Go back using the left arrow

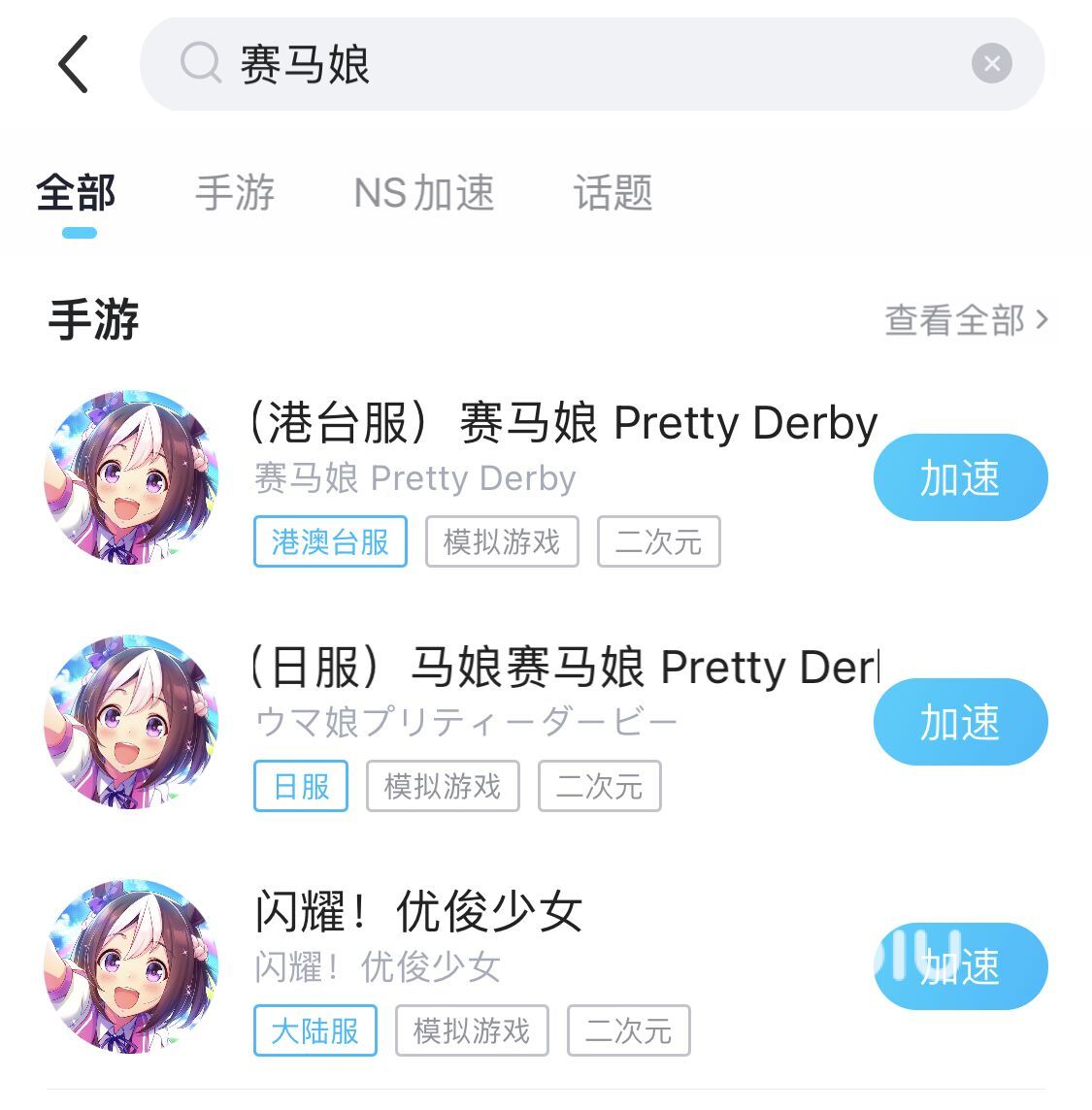74,64
